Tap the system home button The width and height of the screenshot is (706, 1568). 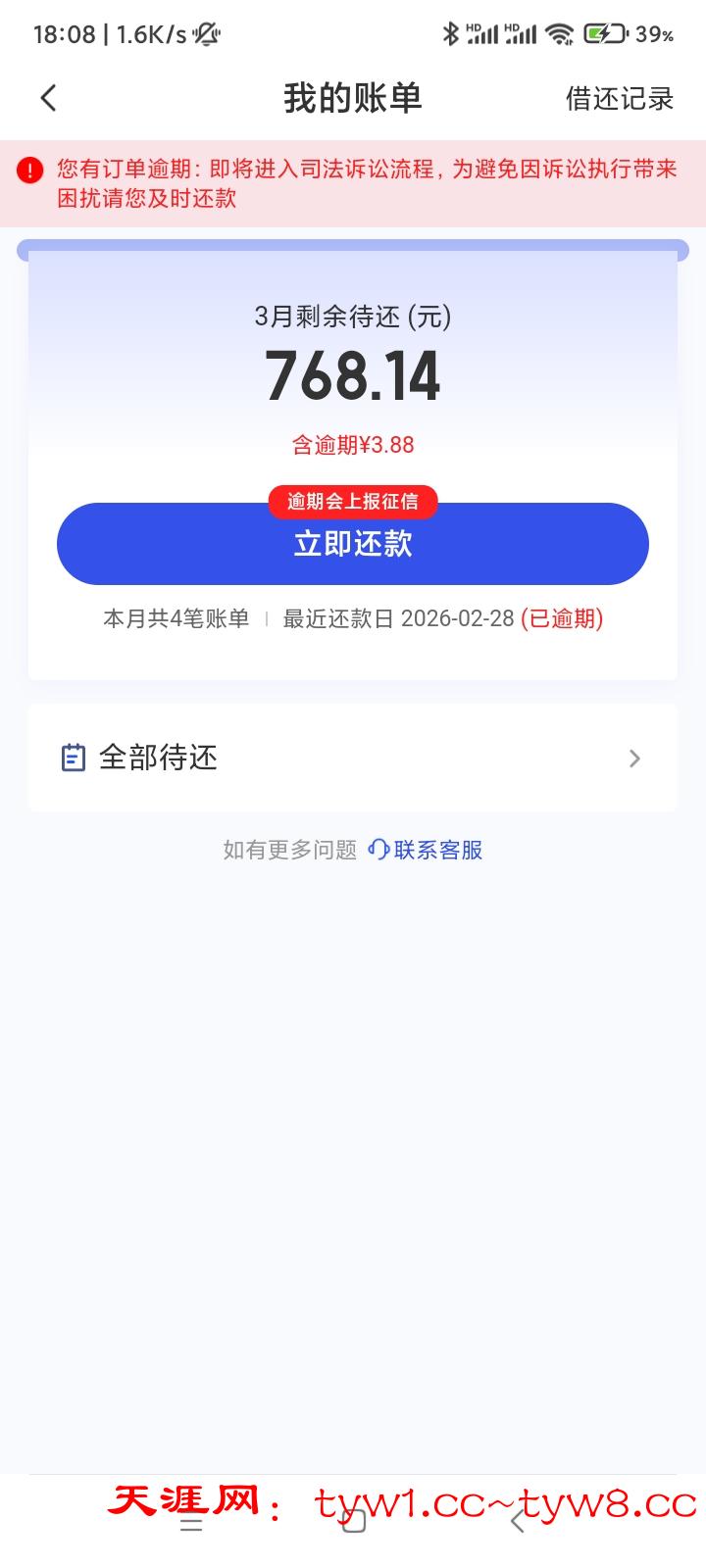tap(354, 1521)
